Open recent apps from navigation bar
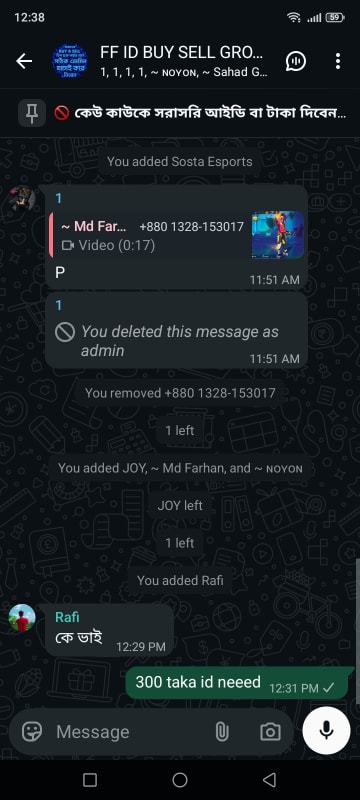 (90, 780)
